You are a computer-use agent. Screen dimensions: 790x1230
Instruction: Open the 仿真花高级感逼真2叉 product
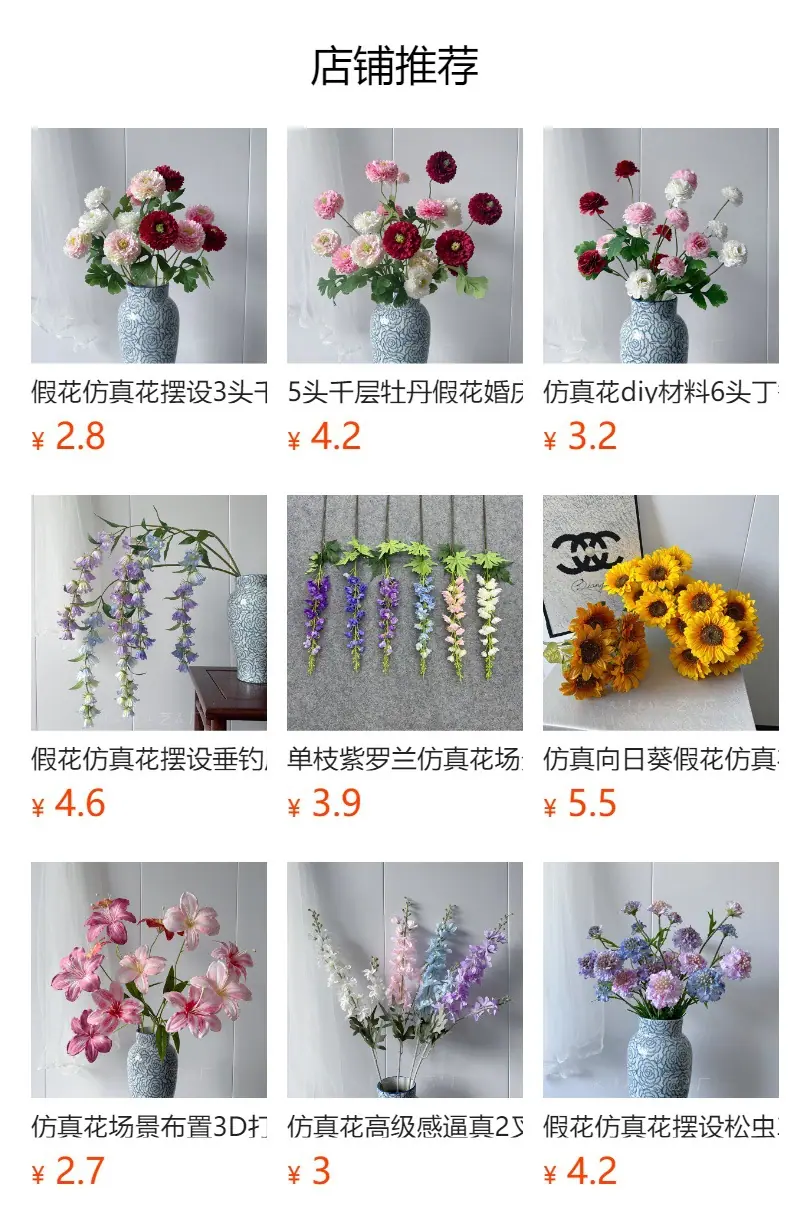[x=405, y=1026]
